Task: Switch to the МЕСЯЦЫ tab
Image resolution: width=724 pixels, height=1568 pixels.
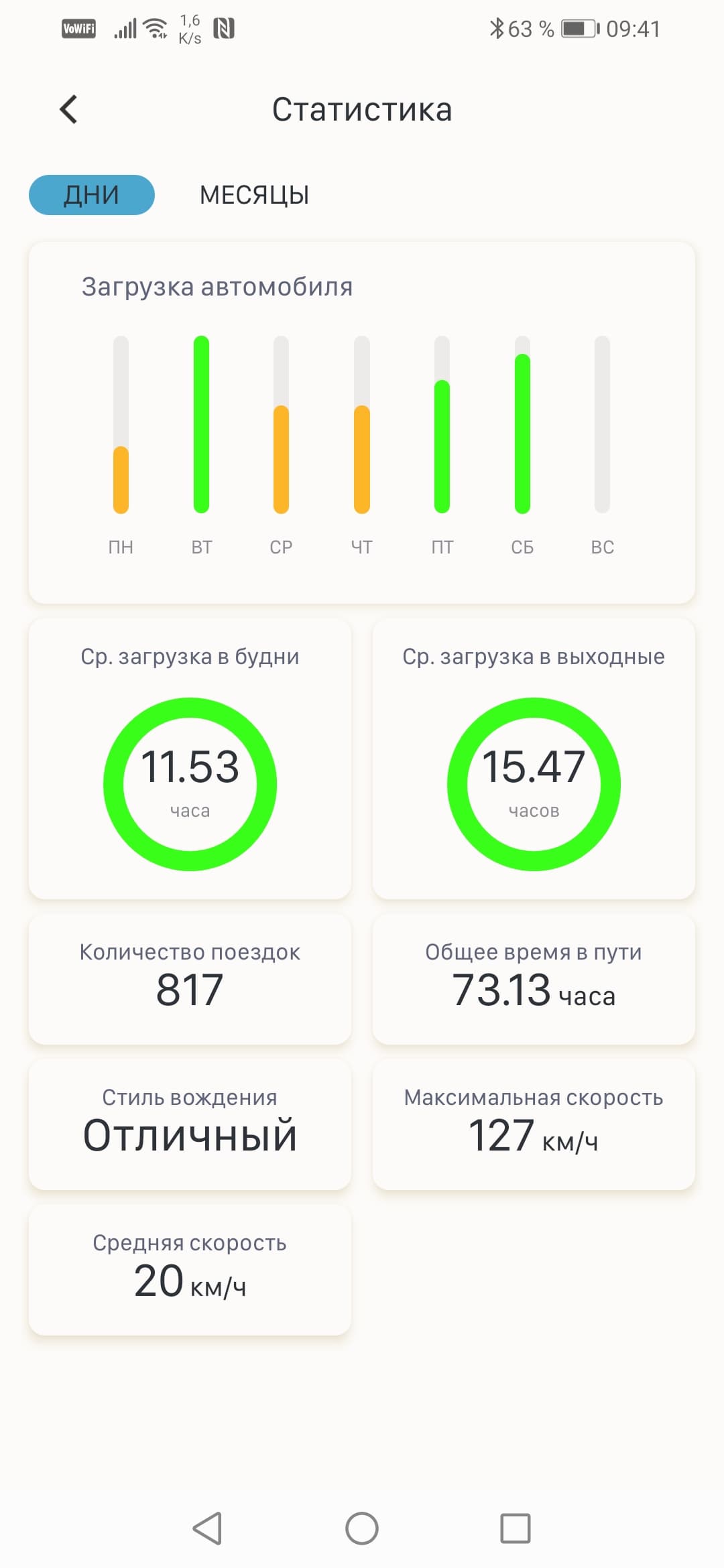Action: (254, 195)
